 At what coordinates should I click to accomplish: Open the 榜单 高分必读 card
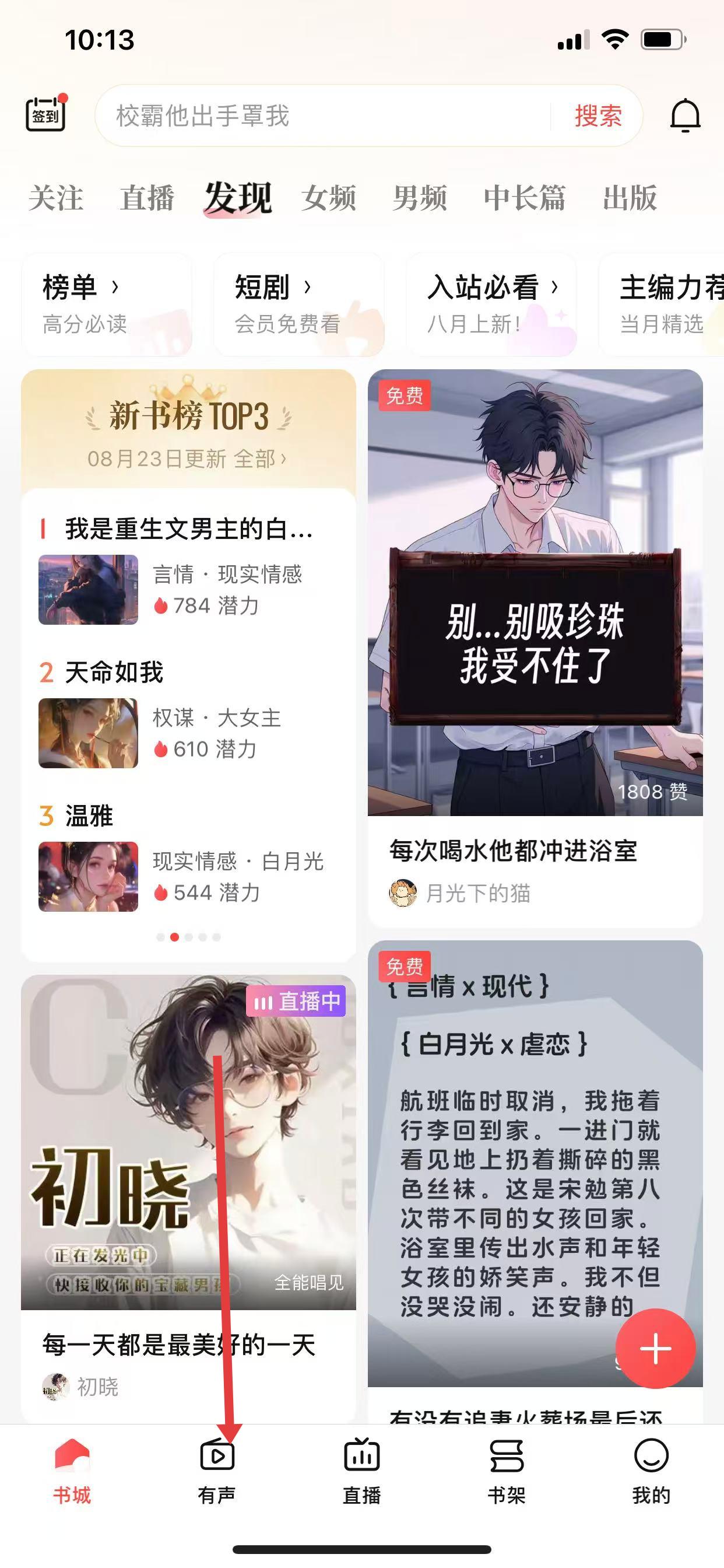(x=107, y=304)
